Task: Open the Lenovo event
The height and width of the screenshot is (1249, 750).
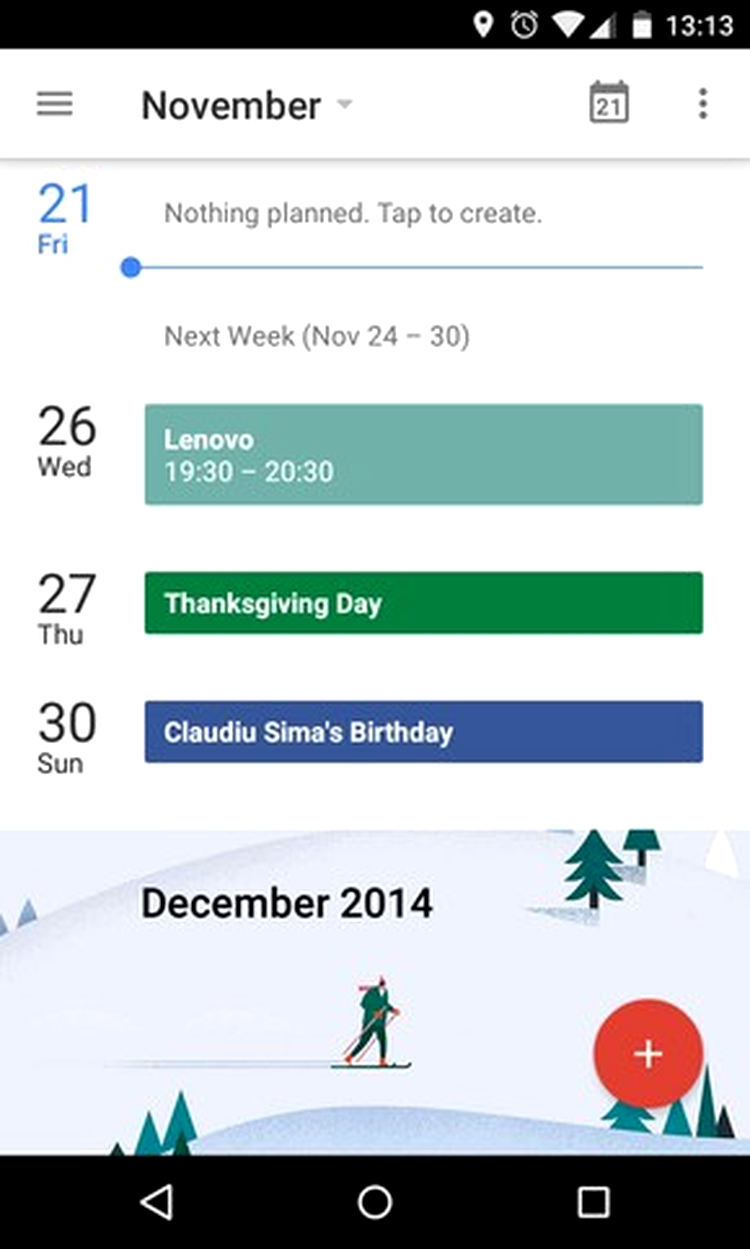Action: pyautogui.click(x=424, y=454)
